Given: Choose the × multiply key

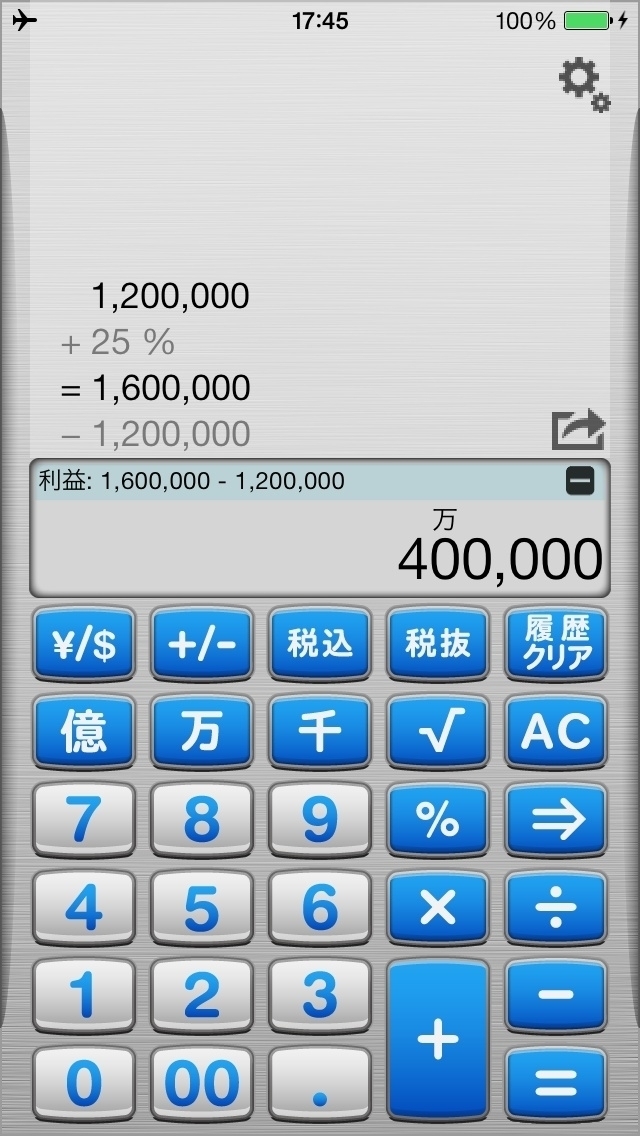Looking at the screenshot, I should click(x=439, y=908).
